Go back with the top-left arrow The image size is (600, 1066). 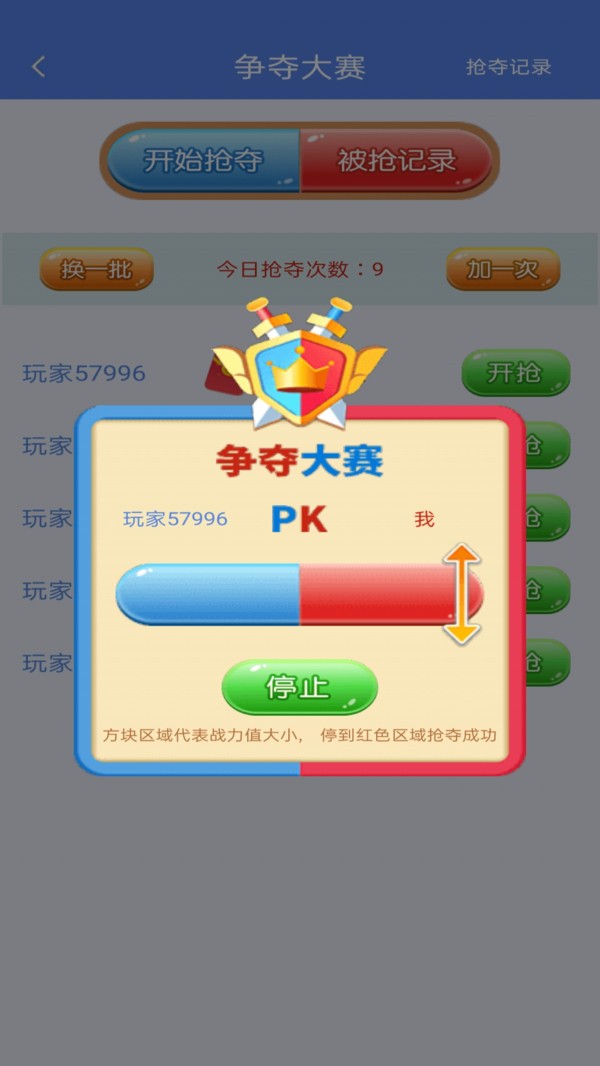pyautogui.click(x=39, y=67)
